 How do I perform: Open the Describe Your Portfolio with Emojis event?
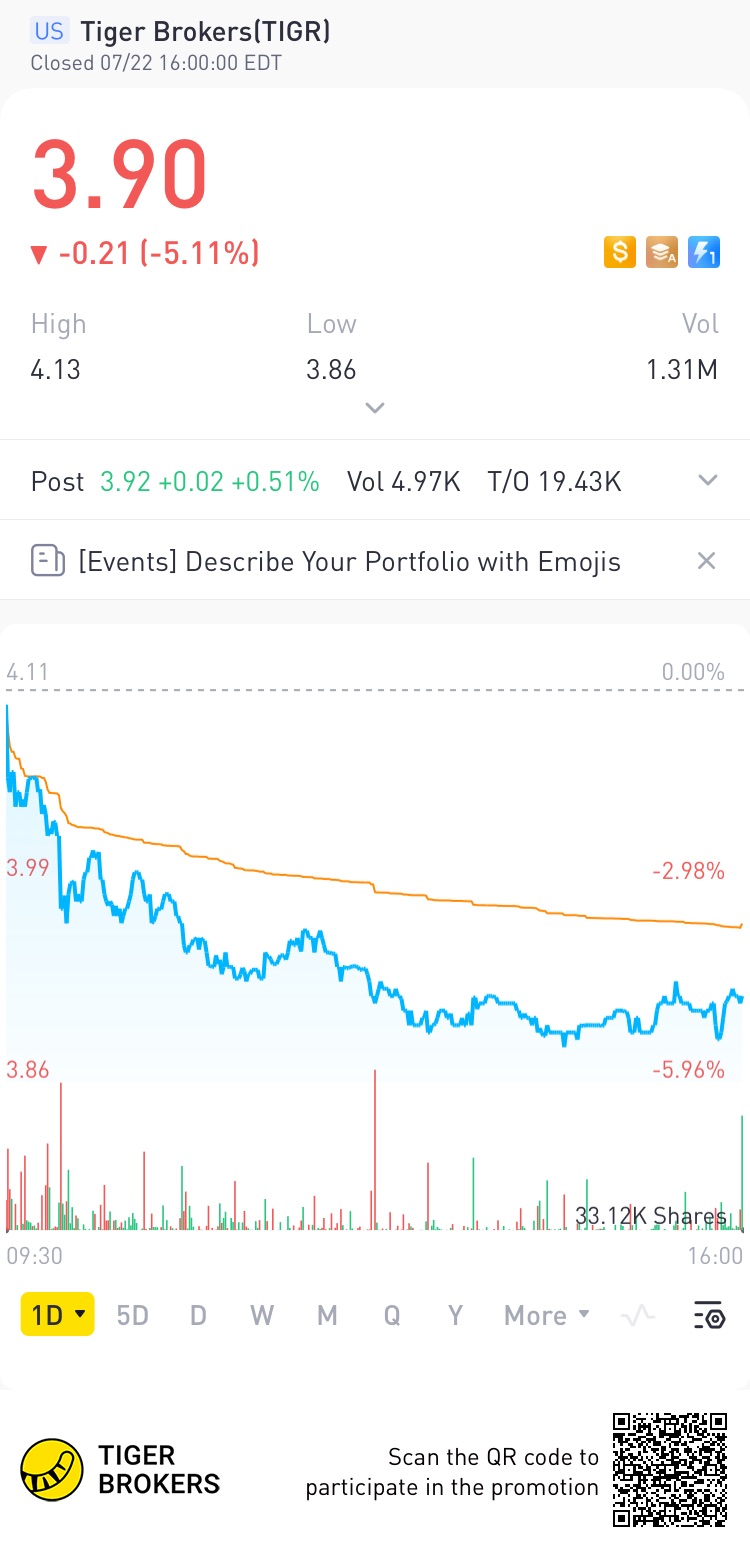(349, 561)
